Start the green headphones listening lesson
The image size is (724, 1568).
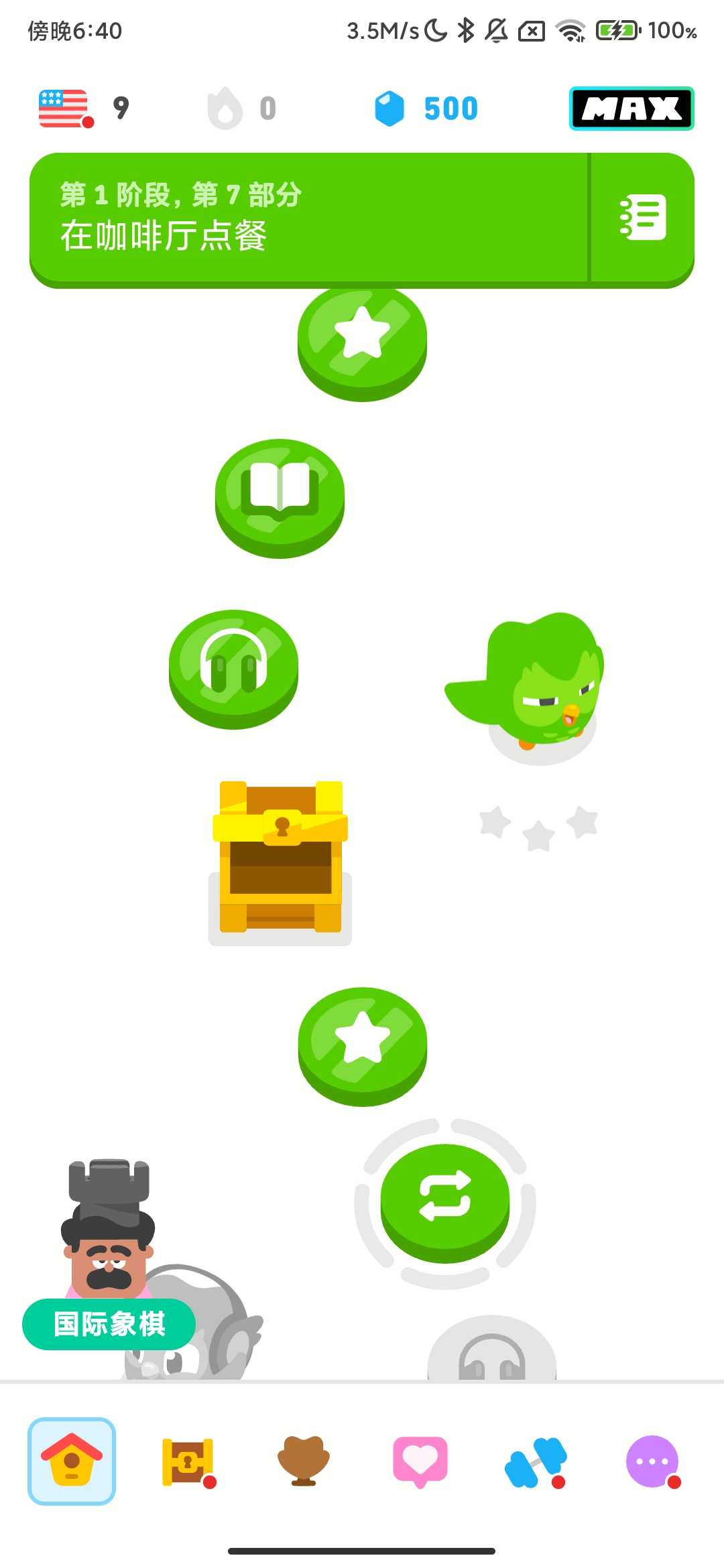pos(233,665)
